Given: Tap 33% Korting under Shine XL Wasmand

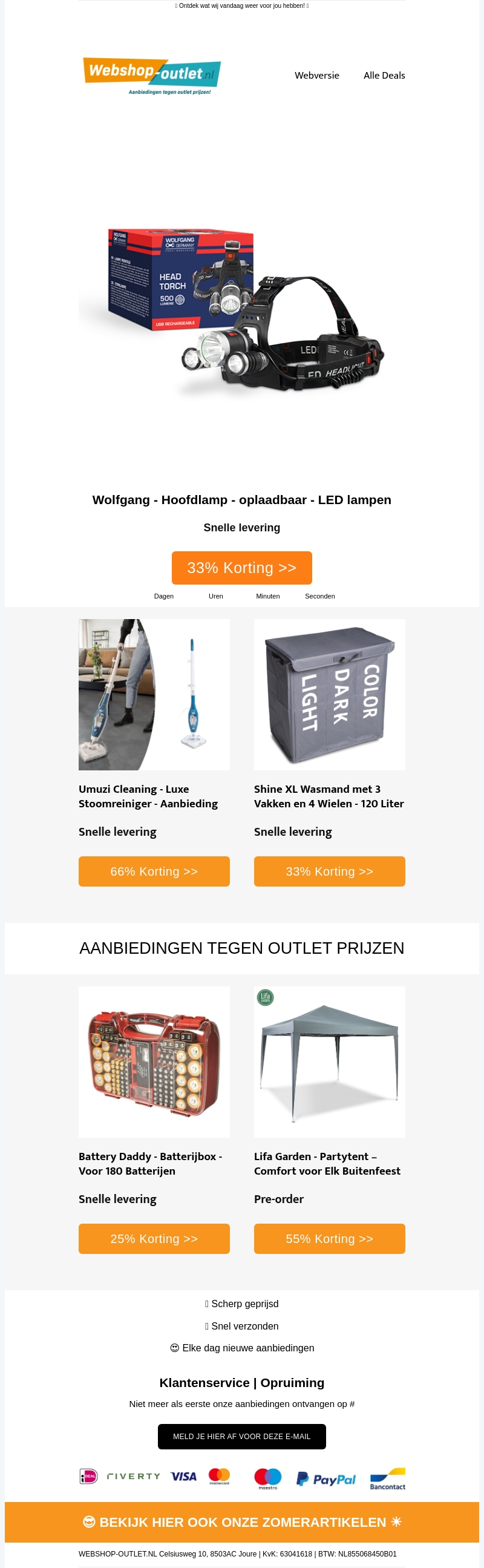Looking at the screenshot, I should [329, 871].
